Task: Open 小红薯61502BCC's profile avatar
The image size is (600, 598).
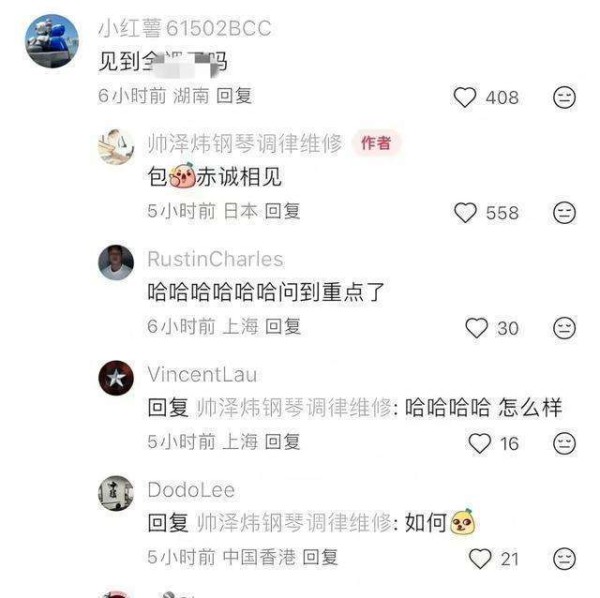Action: [x=52, y=42]
